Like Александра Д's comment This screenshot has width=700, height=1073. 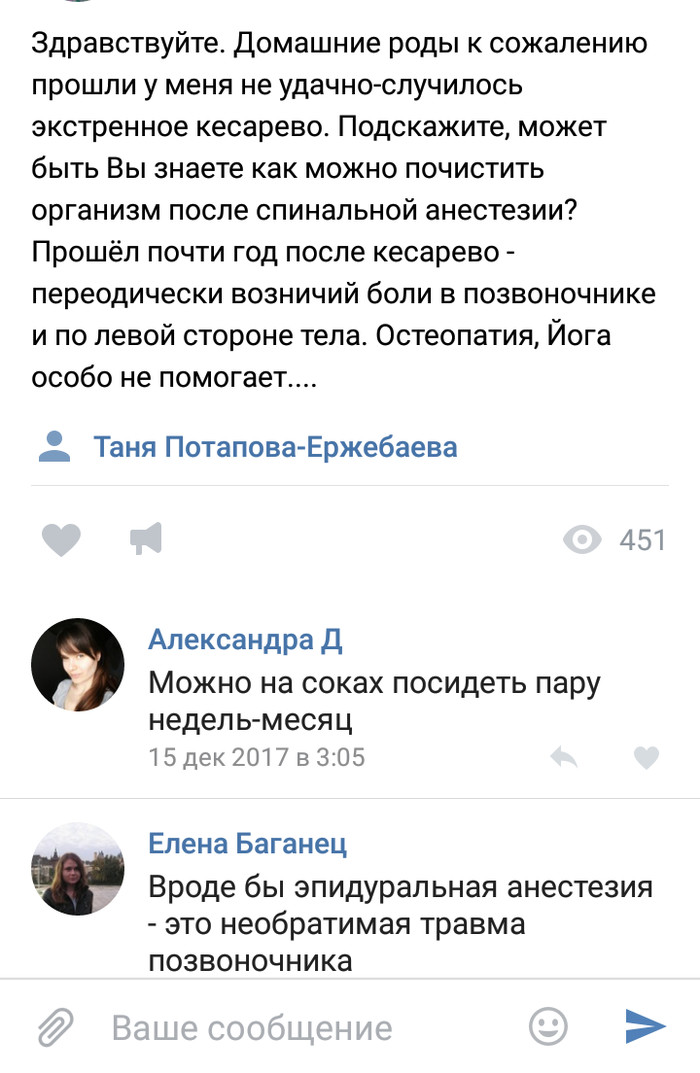tap(647, 758)
